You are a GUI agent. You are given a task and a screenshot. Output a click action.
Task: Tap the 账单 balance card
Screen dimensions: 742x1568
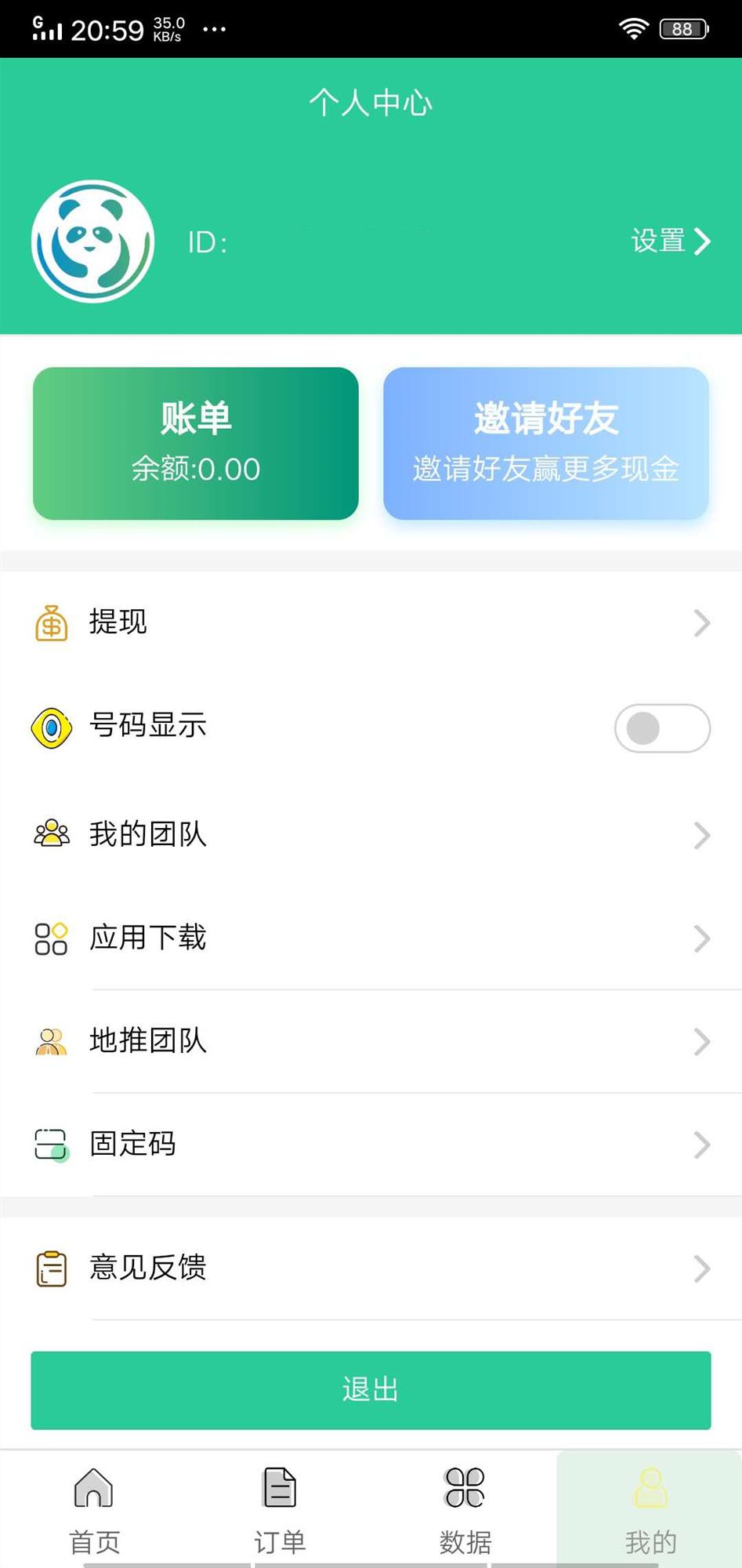click(x=194, y=443)
